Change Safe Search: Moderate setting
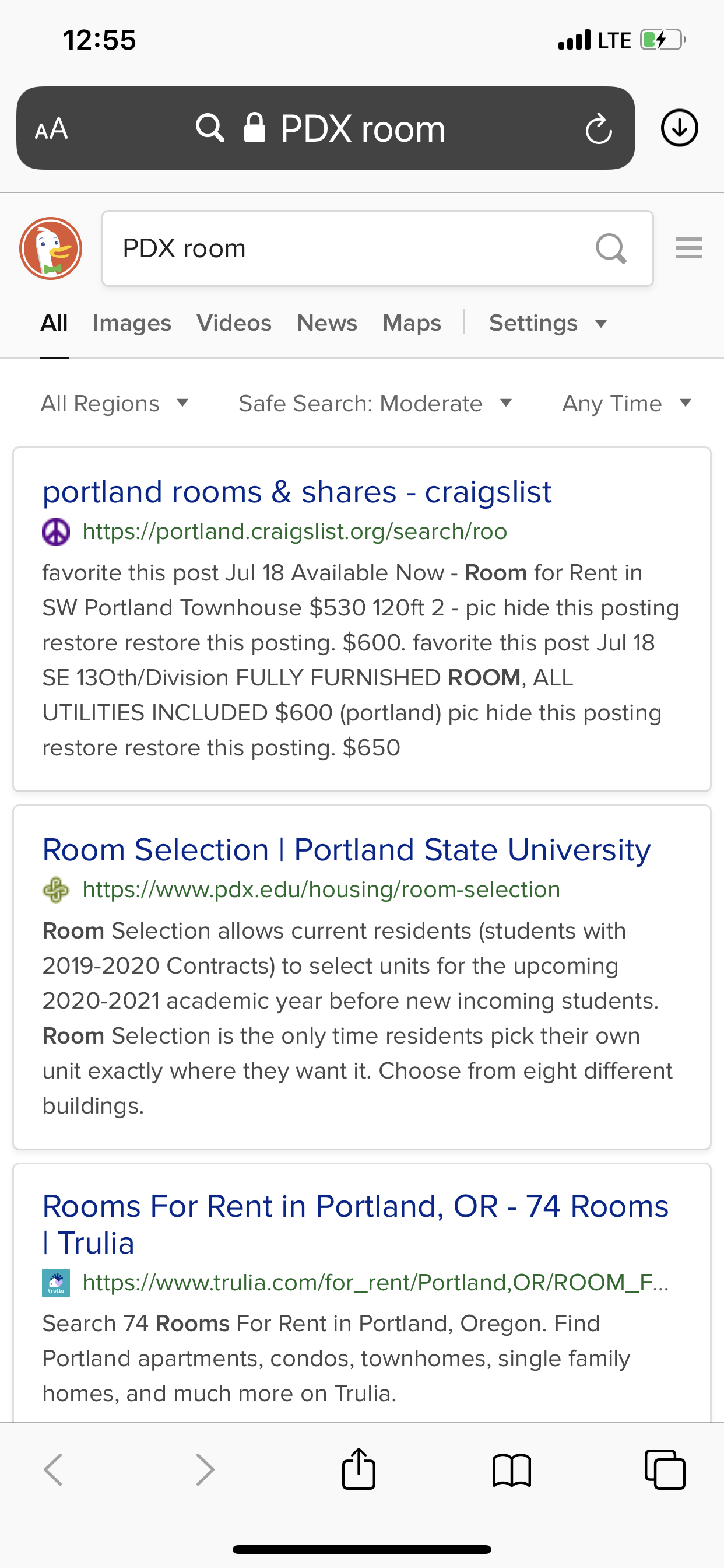 [x=375, y=404]
